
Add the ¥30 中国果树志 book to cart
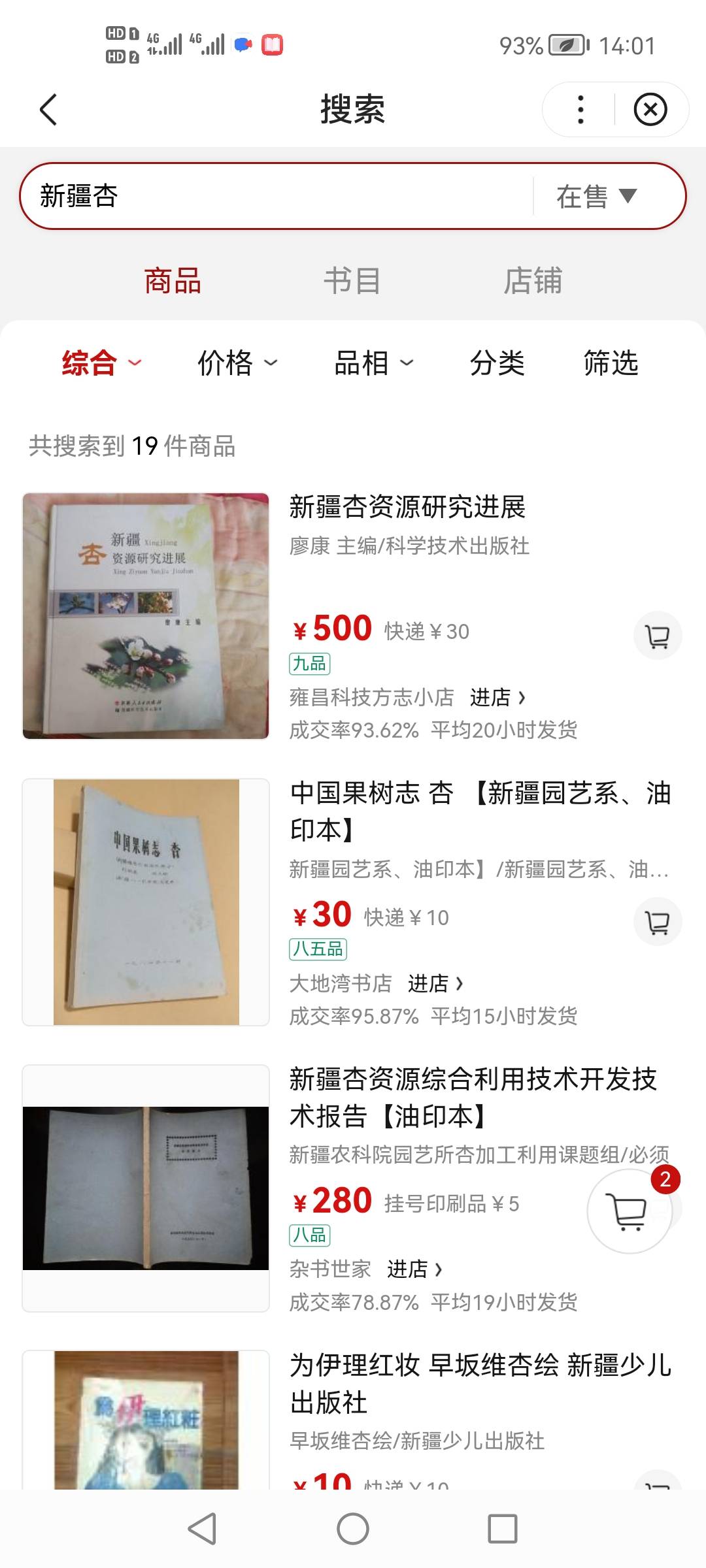pyautogui.click(x=658, y=921)
